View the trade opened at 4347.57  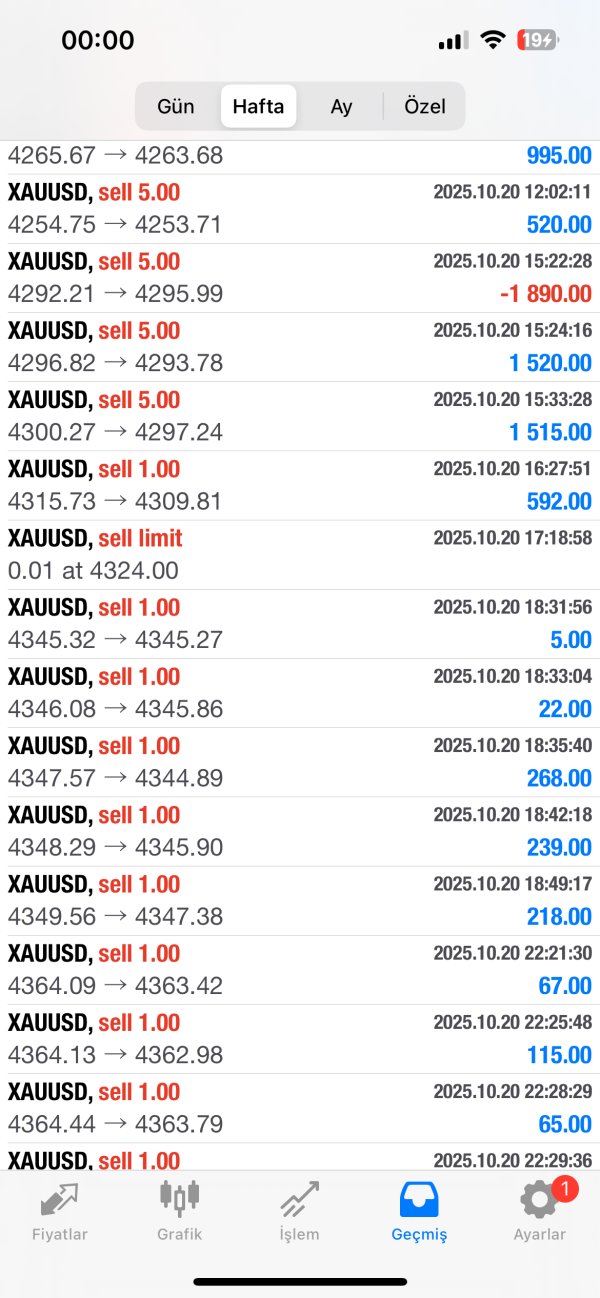click(x=300, y=762)
